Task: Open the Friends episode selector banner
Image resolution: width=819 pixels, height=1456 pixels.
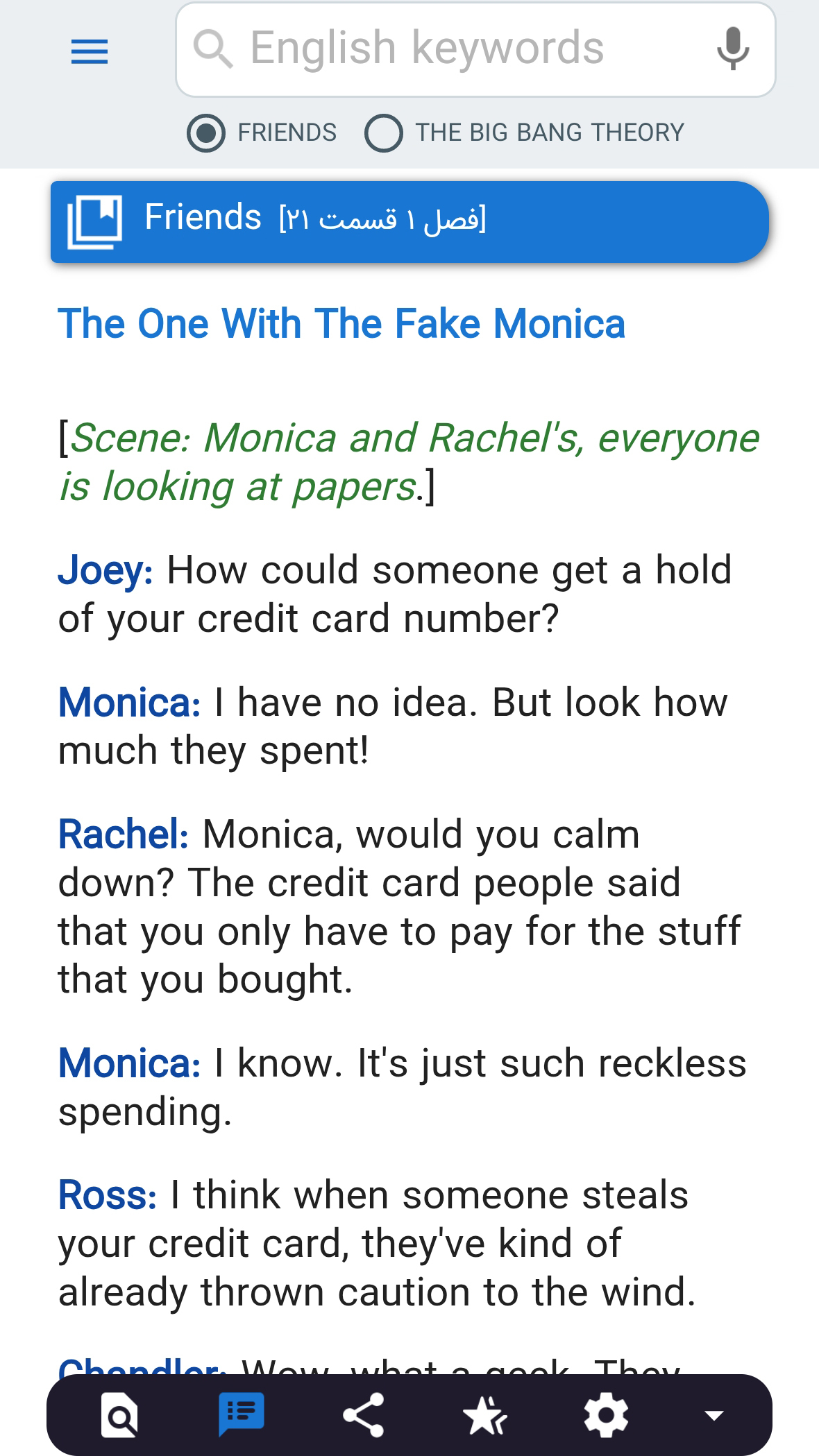Action: 409,221
